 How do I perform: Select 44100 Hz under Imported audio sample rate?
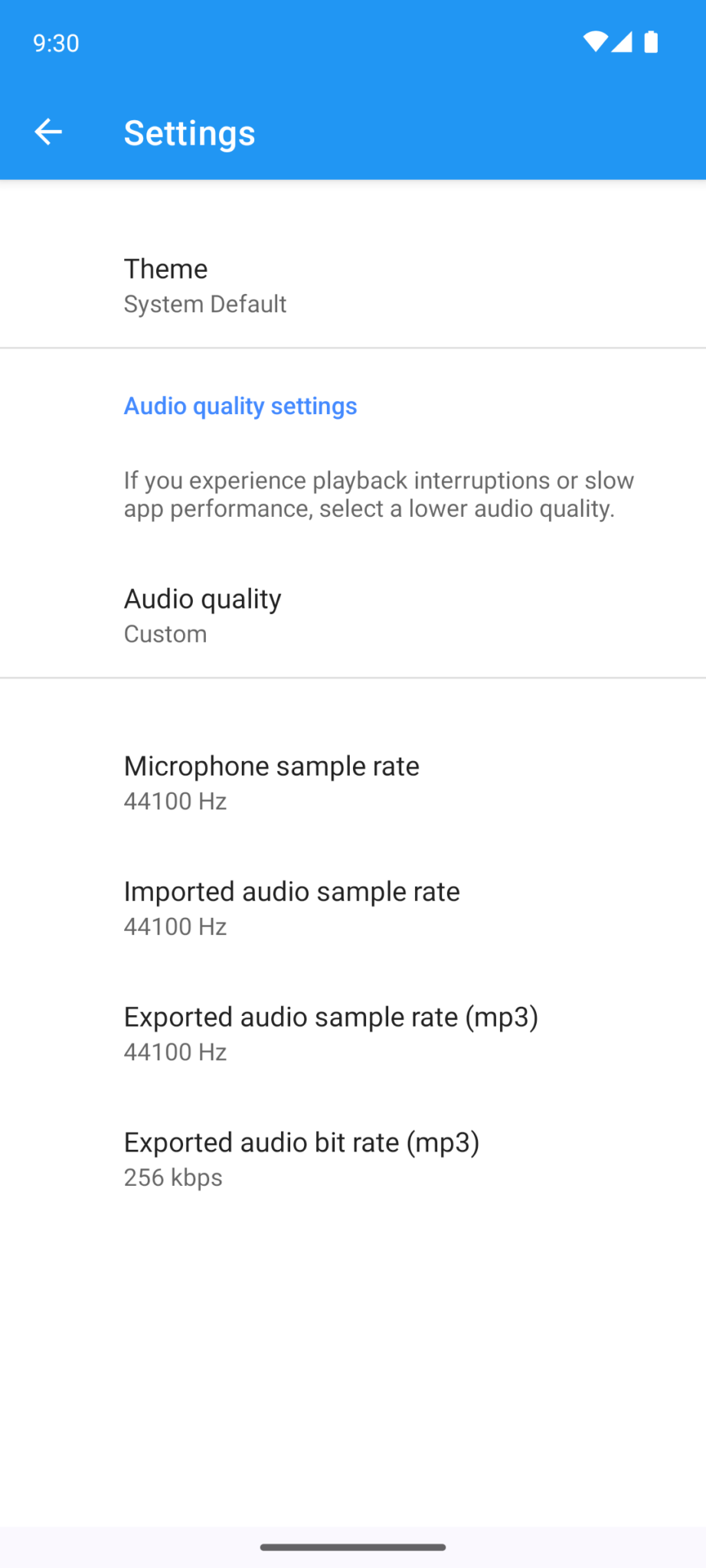175,926
